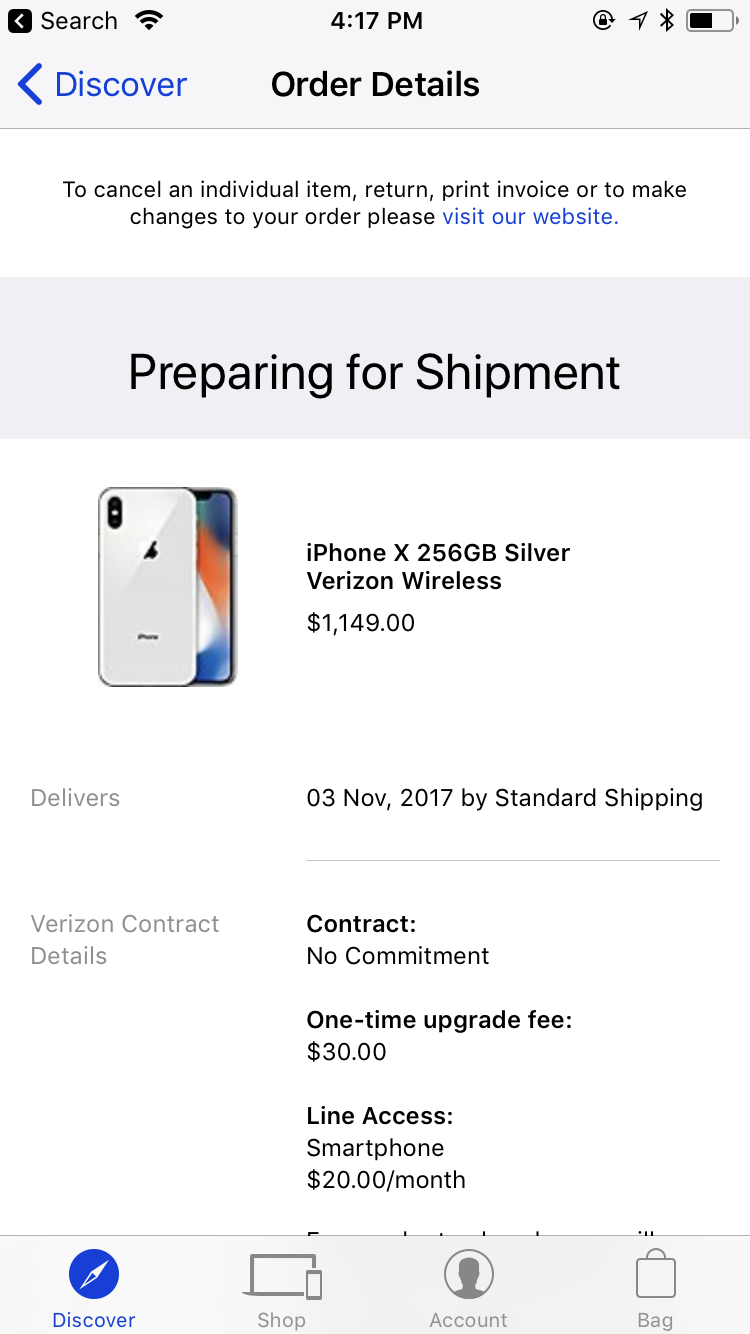The image size is (750, 1334).
Task: Open the "visit our website" link
Action: [x=530, y=217]
